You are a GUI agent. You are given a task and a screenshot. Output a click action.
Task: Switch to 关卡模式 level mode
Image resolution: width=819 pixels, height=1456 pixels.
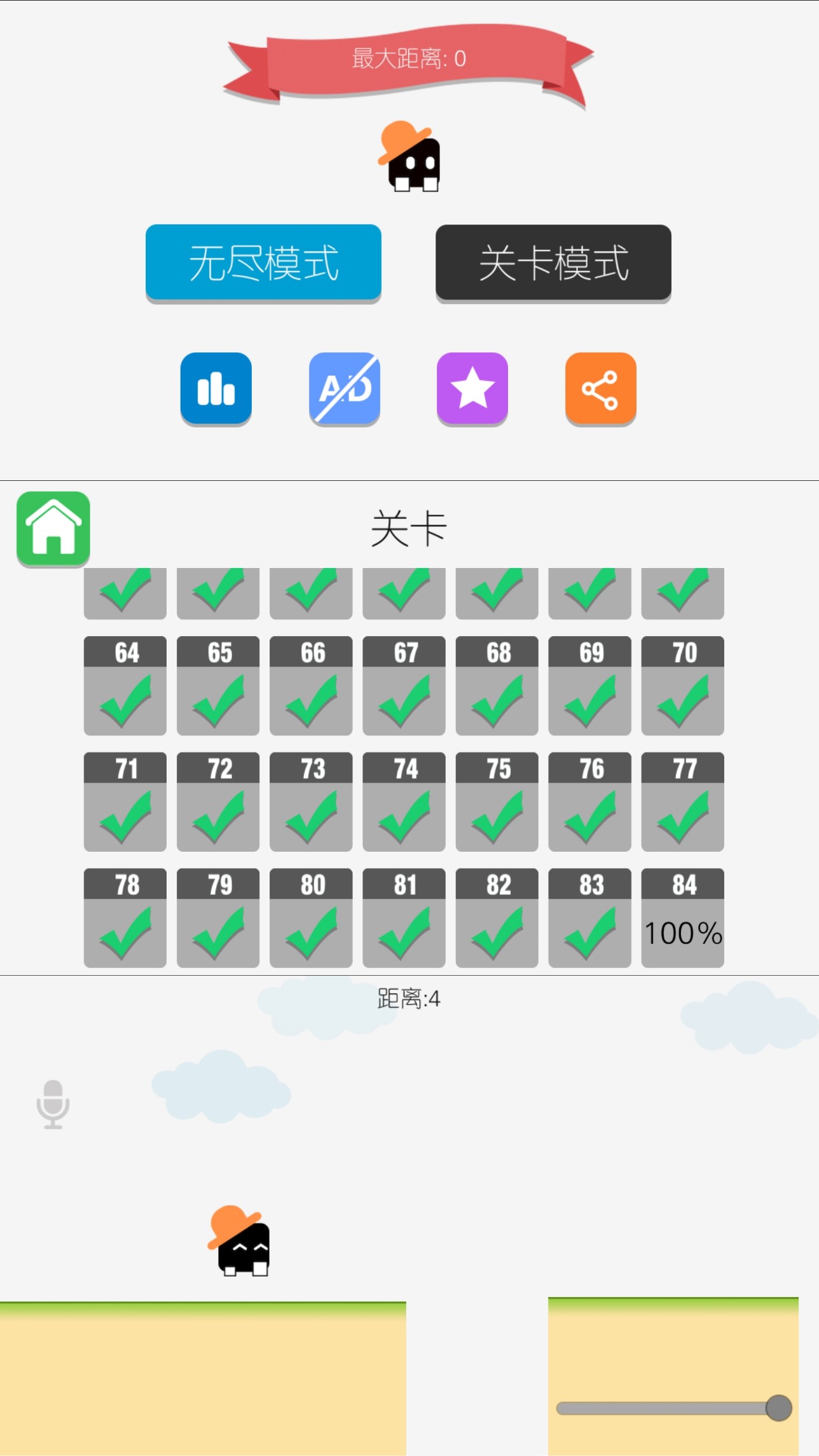553,263
